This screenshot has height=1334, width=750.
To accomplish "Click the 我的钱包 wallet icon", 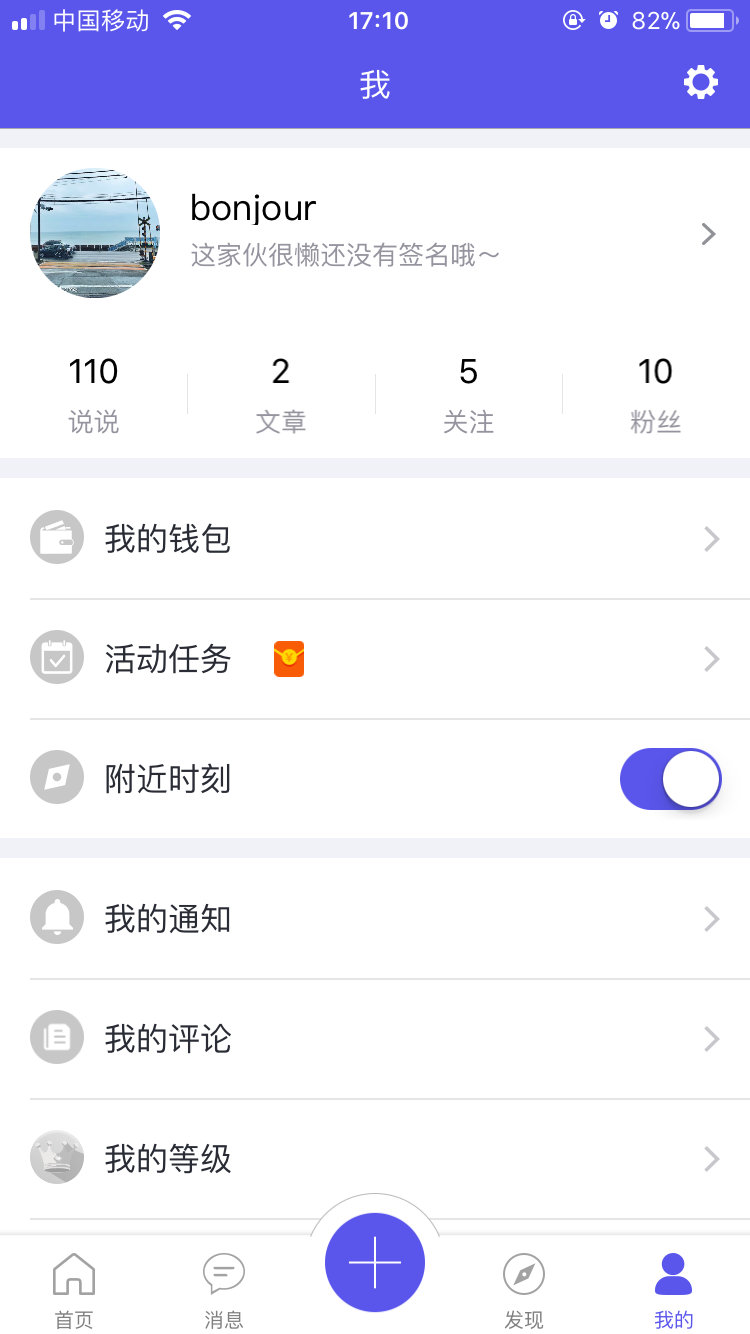I will click(x=57, y=538).
